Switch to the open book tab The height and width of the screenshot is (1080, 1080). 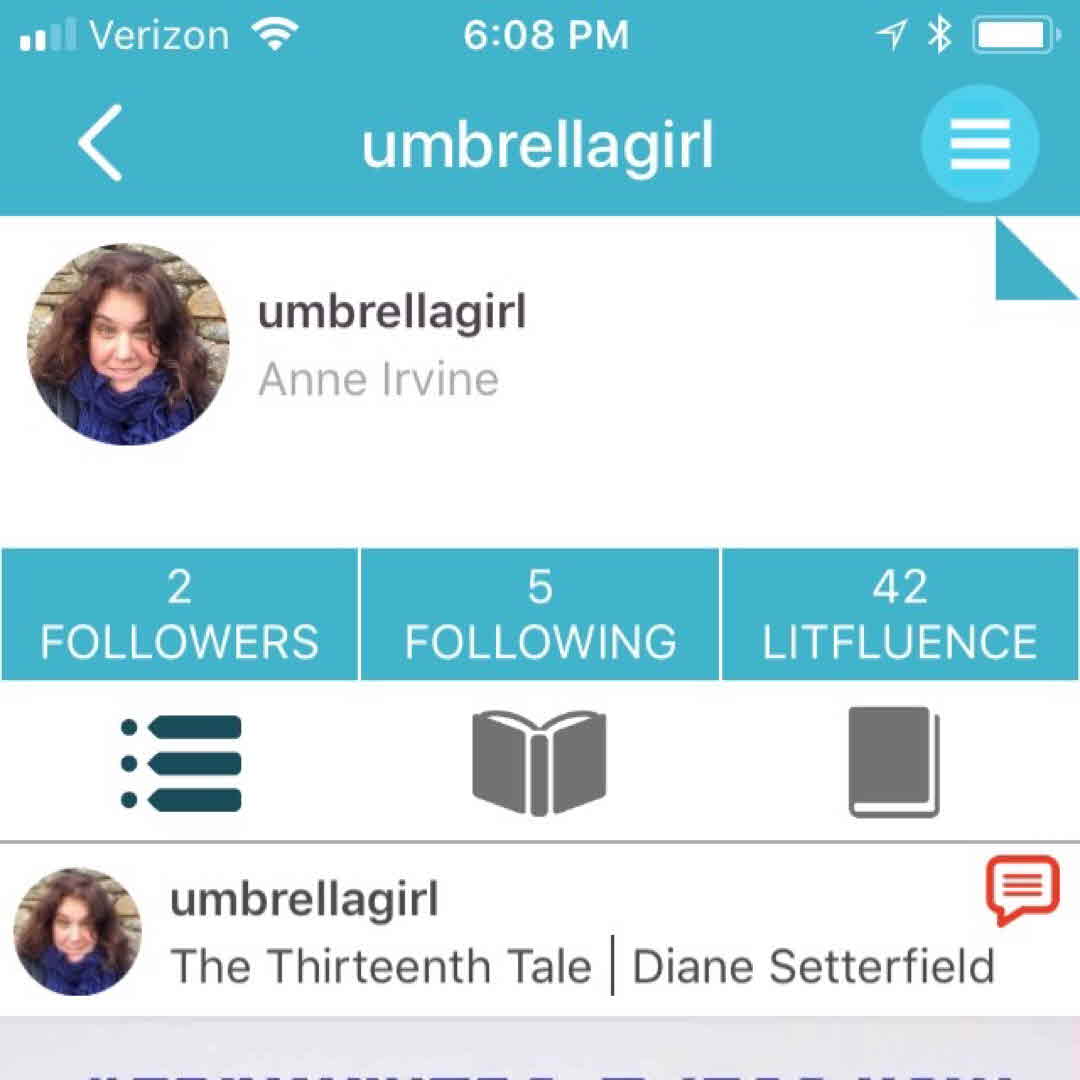540,763
